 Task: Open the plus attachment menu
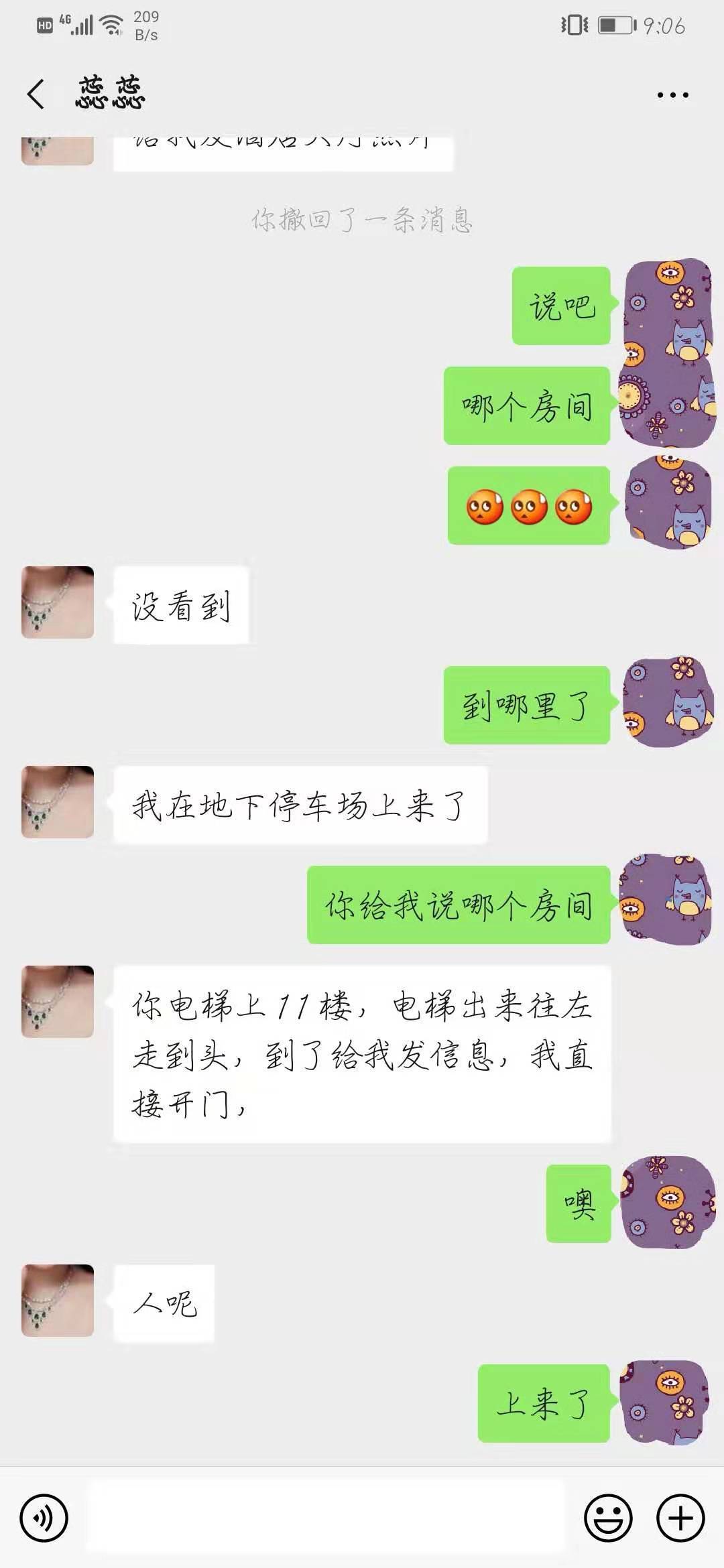click(x=680, y=1518)
